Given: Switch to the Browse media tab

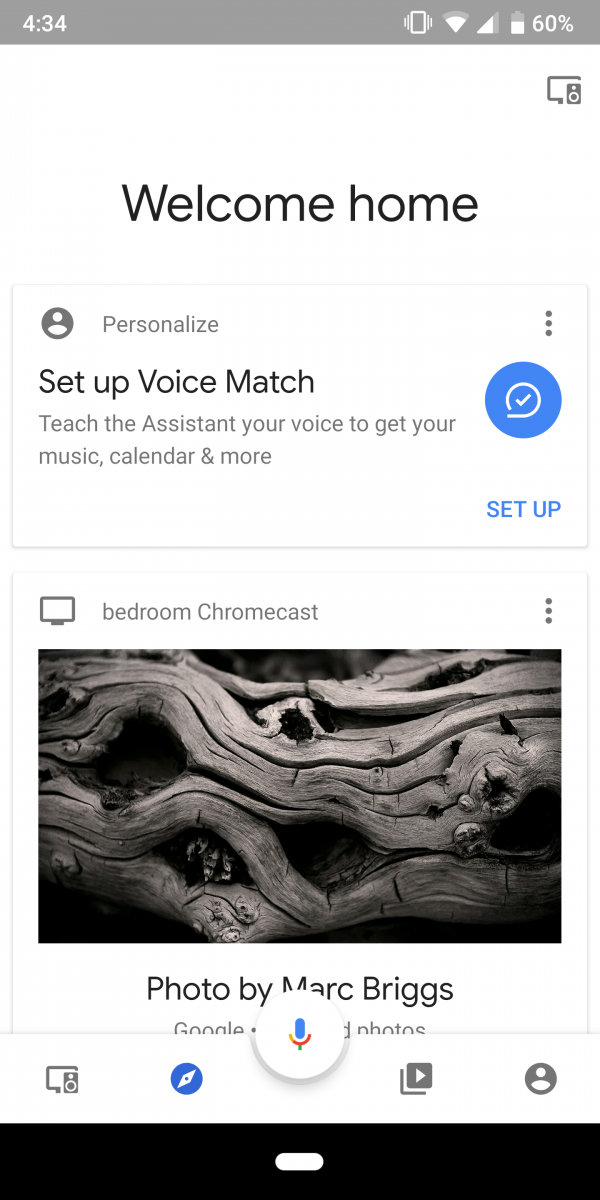Looking at the screenshot, I should (415, 1079).
